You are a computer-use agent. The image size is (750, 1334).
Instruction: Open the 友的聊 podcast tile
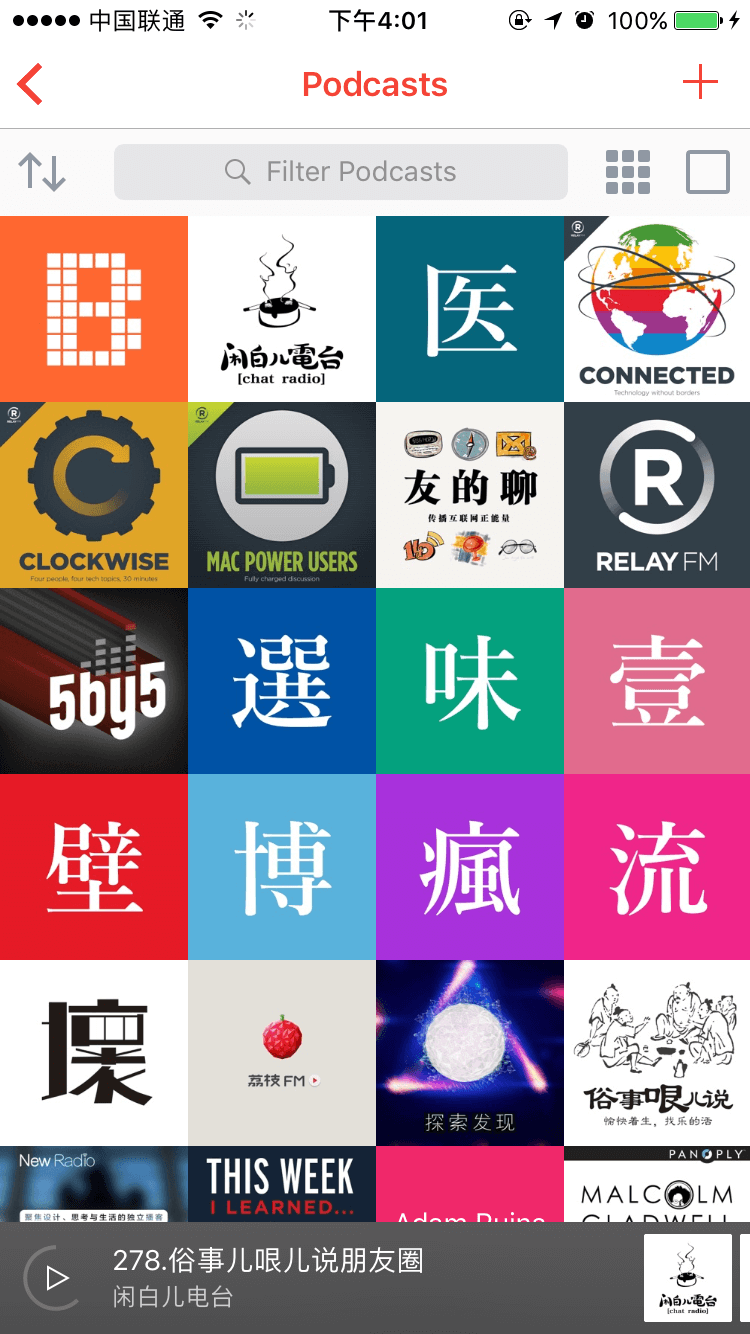tap(470, 495)
